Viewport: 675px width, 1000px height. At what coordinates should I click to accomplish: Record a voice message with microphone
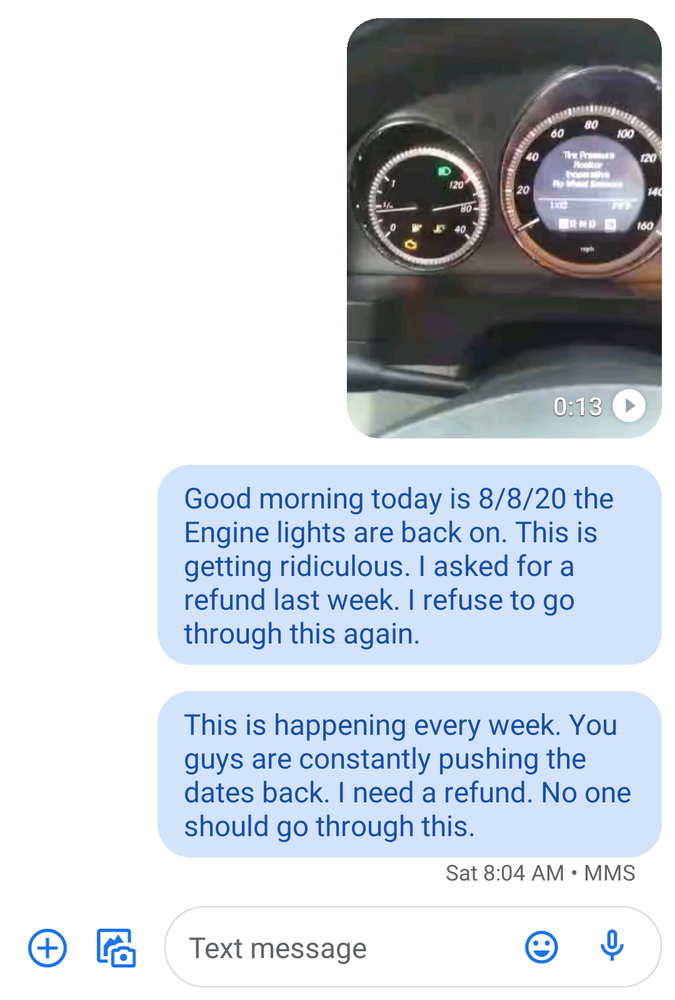pyautogui.click(x=612, y=945)
